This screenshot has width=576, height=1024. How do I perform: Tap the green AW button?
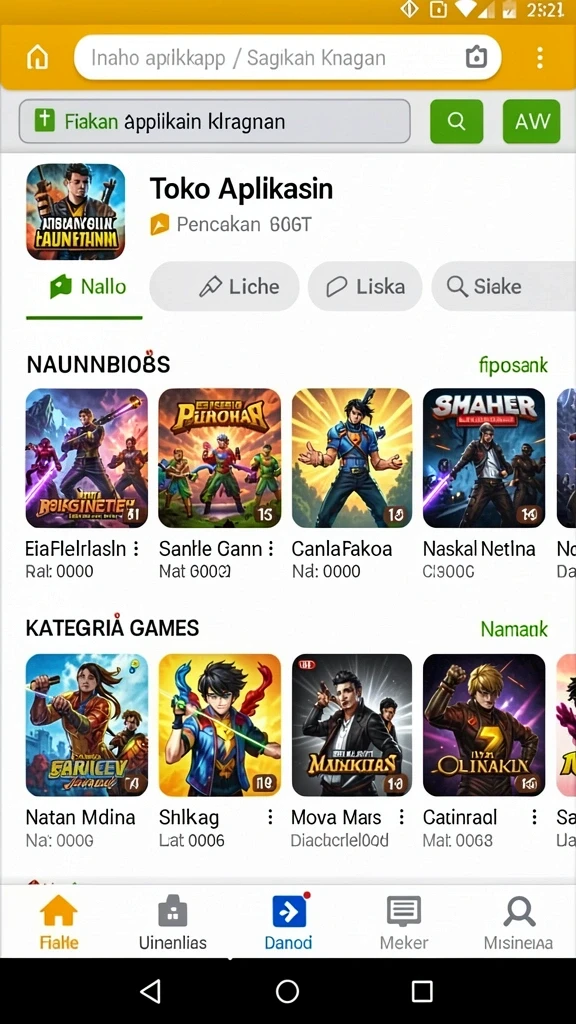(532, 121)
